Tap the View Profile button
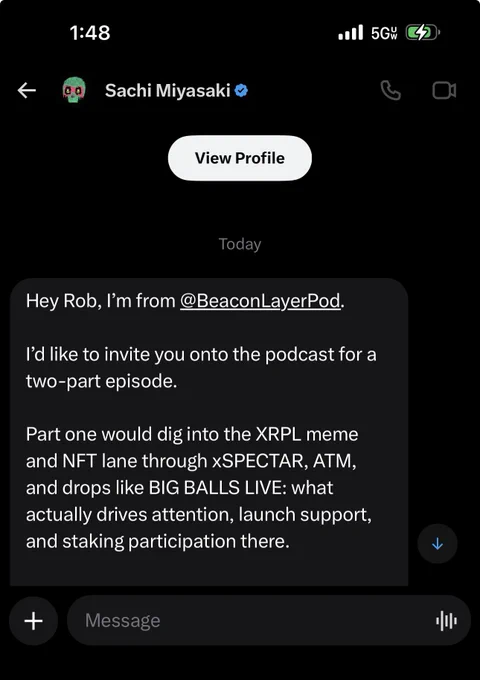This screenshot has width=480, height=680. (240, 158)
